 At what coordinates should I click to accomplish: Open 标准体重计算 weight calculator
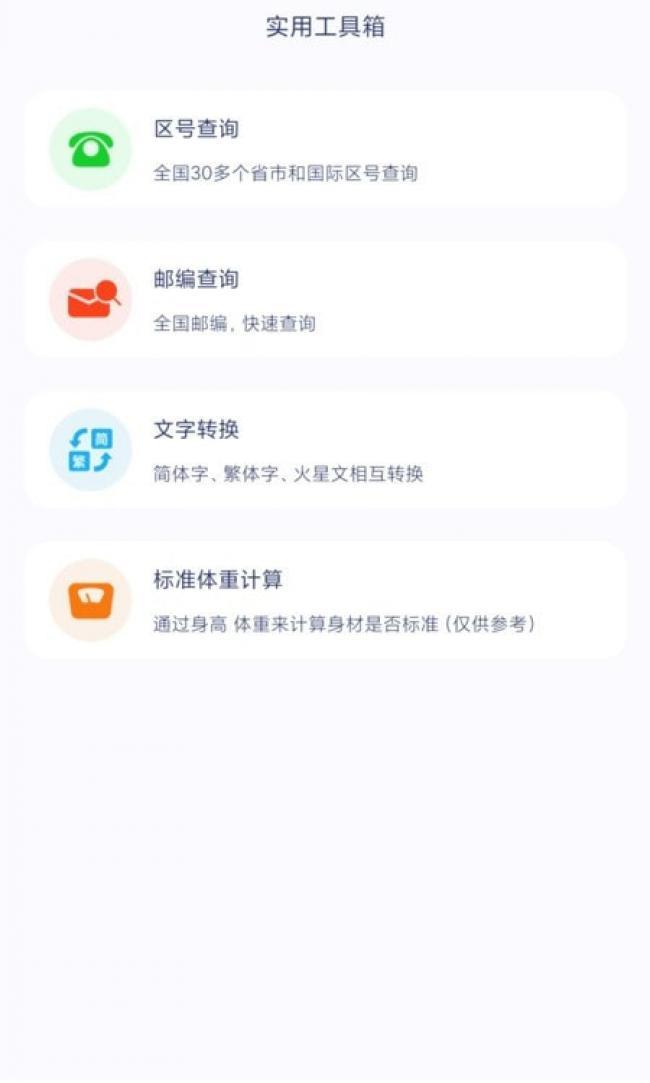[325, 599]
